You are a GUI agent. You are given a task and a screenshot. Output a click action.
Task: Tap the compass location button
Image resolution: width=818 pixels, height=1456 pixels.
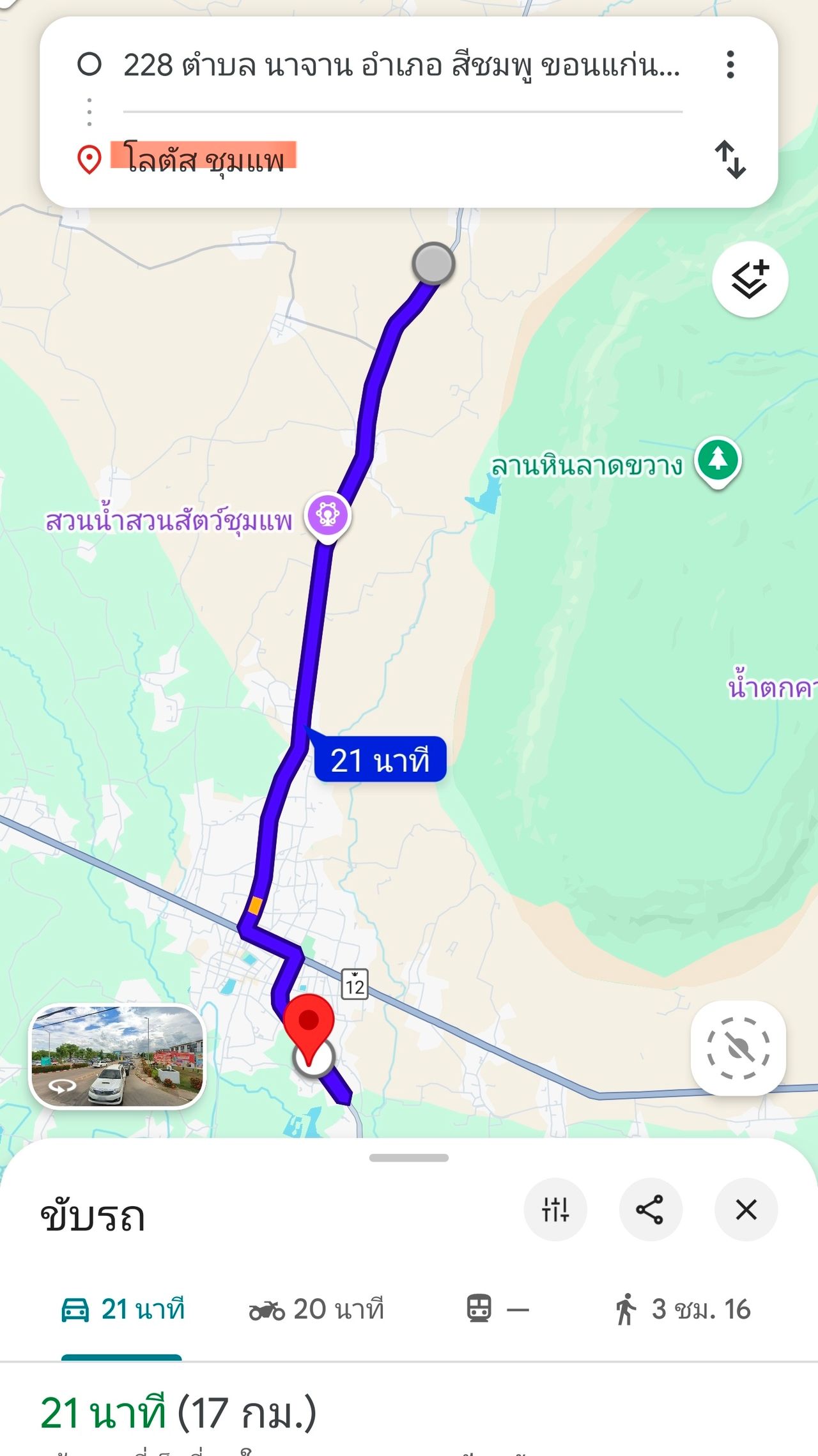738,1048
